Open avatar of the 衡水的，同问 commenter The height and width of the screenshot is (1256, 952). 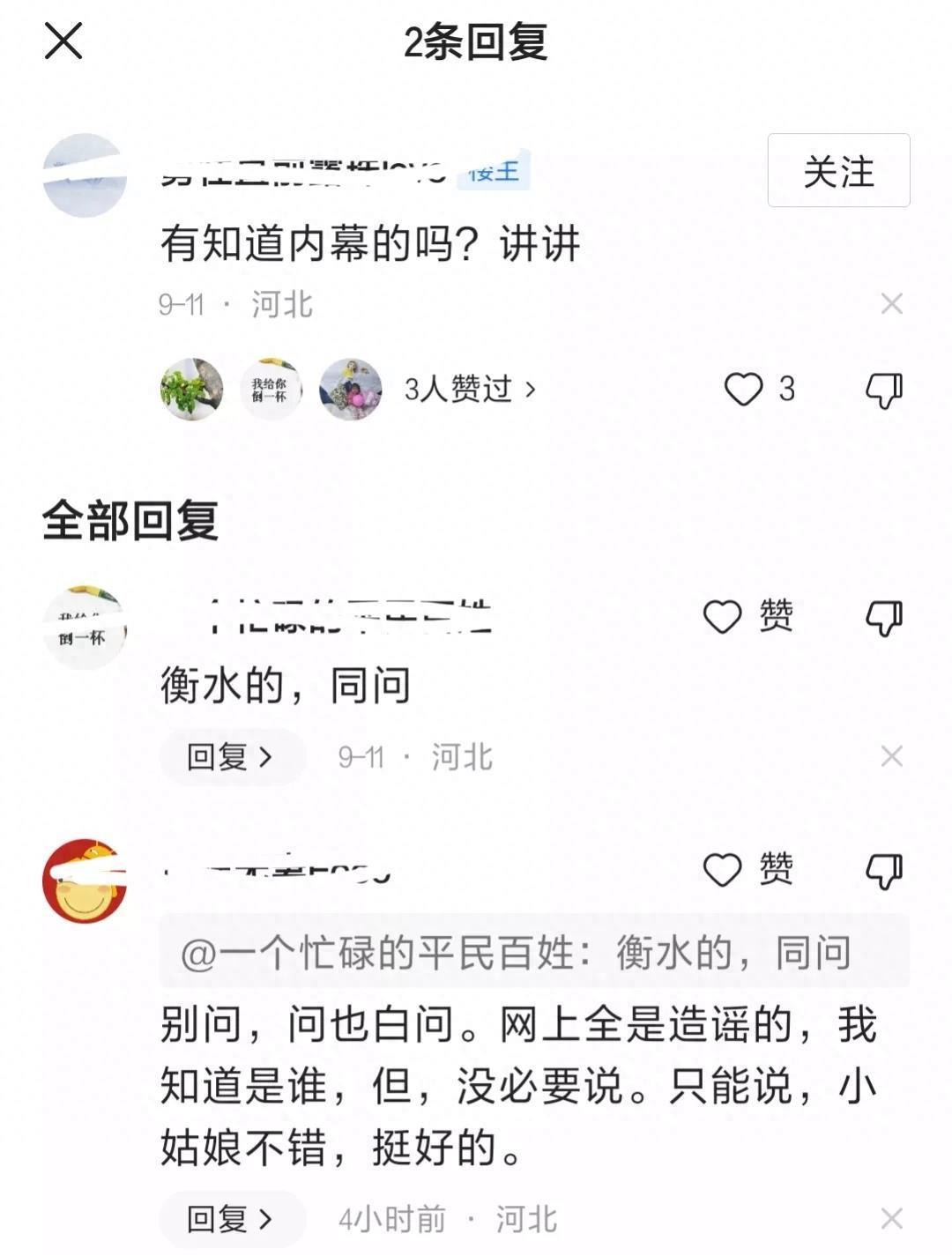coord(85,627)
